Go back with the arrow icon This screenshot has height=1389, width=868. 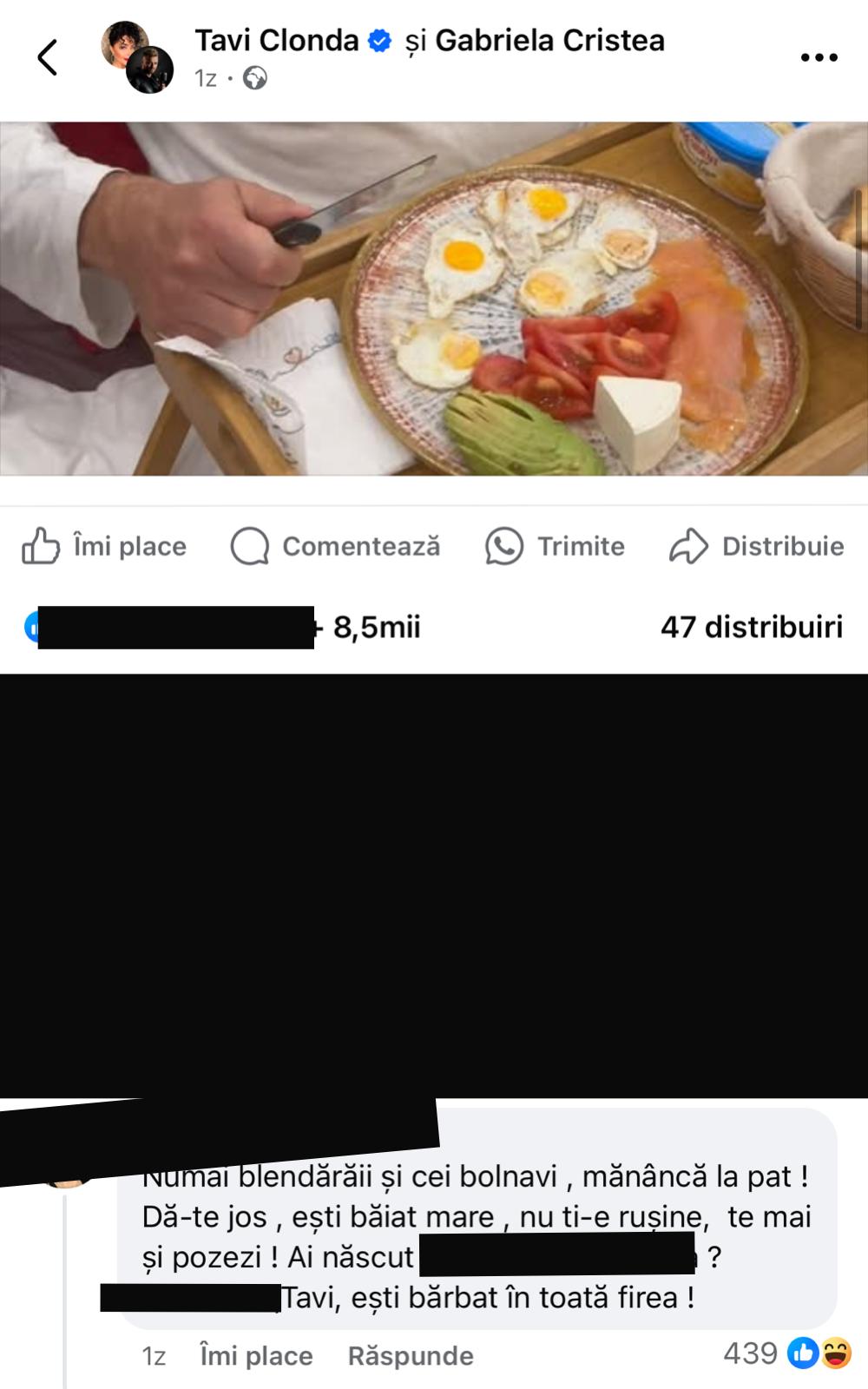[48, 58]
